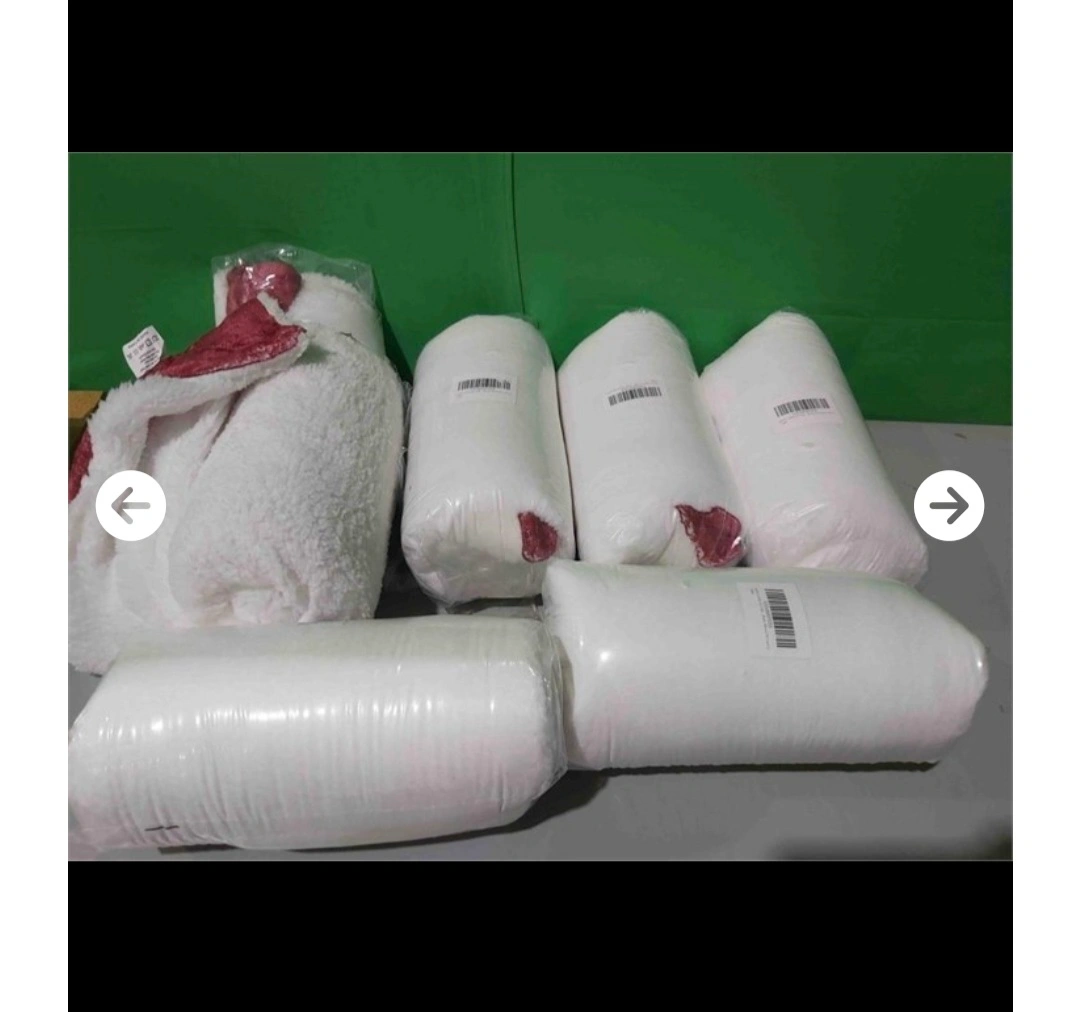Go to the next photo
This screenshot has width=1080, height=1012.
coord(948,506)
